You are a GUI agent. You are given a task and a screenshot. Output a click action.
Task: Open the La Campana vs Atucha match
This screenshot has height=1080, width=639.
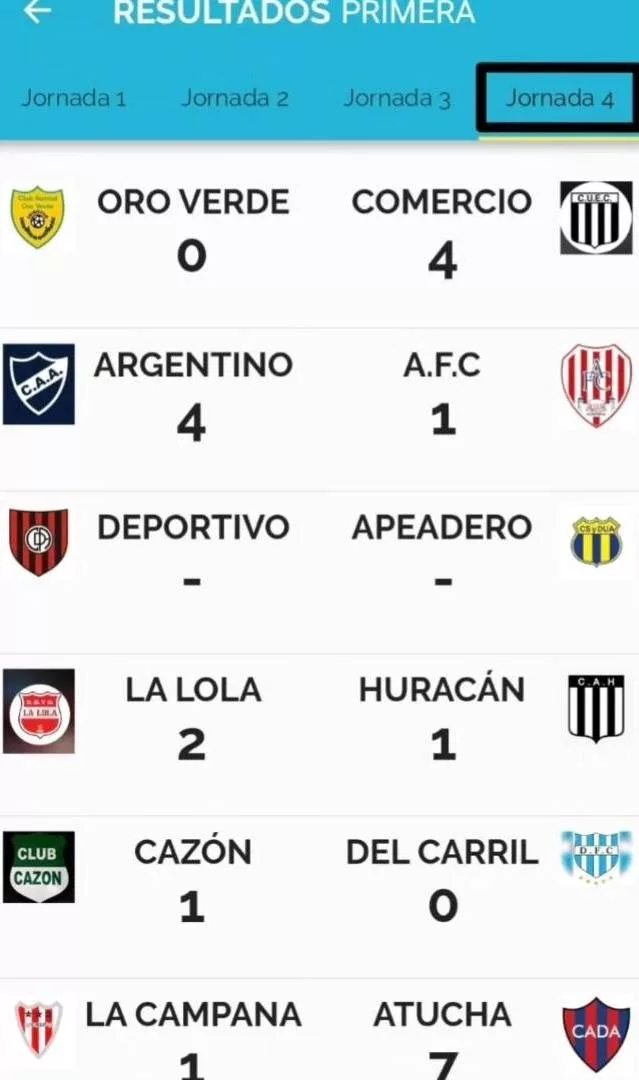tap(319, 1035)
